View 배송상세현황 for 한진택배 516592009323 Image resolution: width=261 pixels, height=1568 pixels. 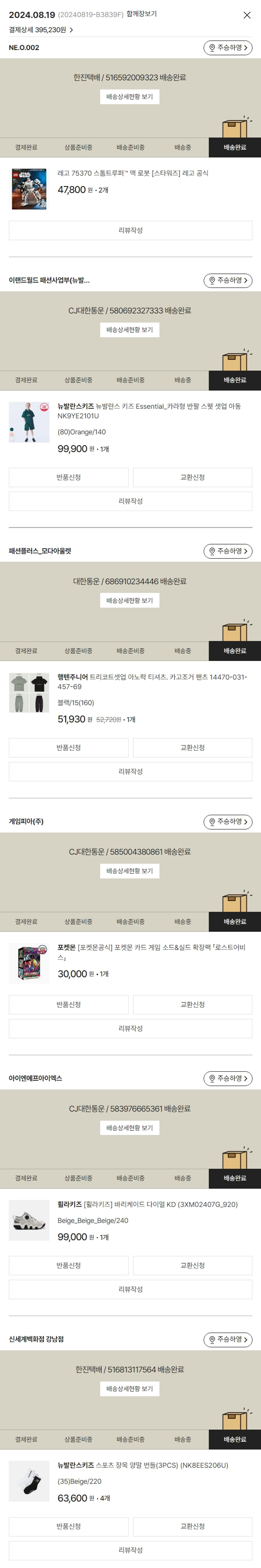point(129,97)
